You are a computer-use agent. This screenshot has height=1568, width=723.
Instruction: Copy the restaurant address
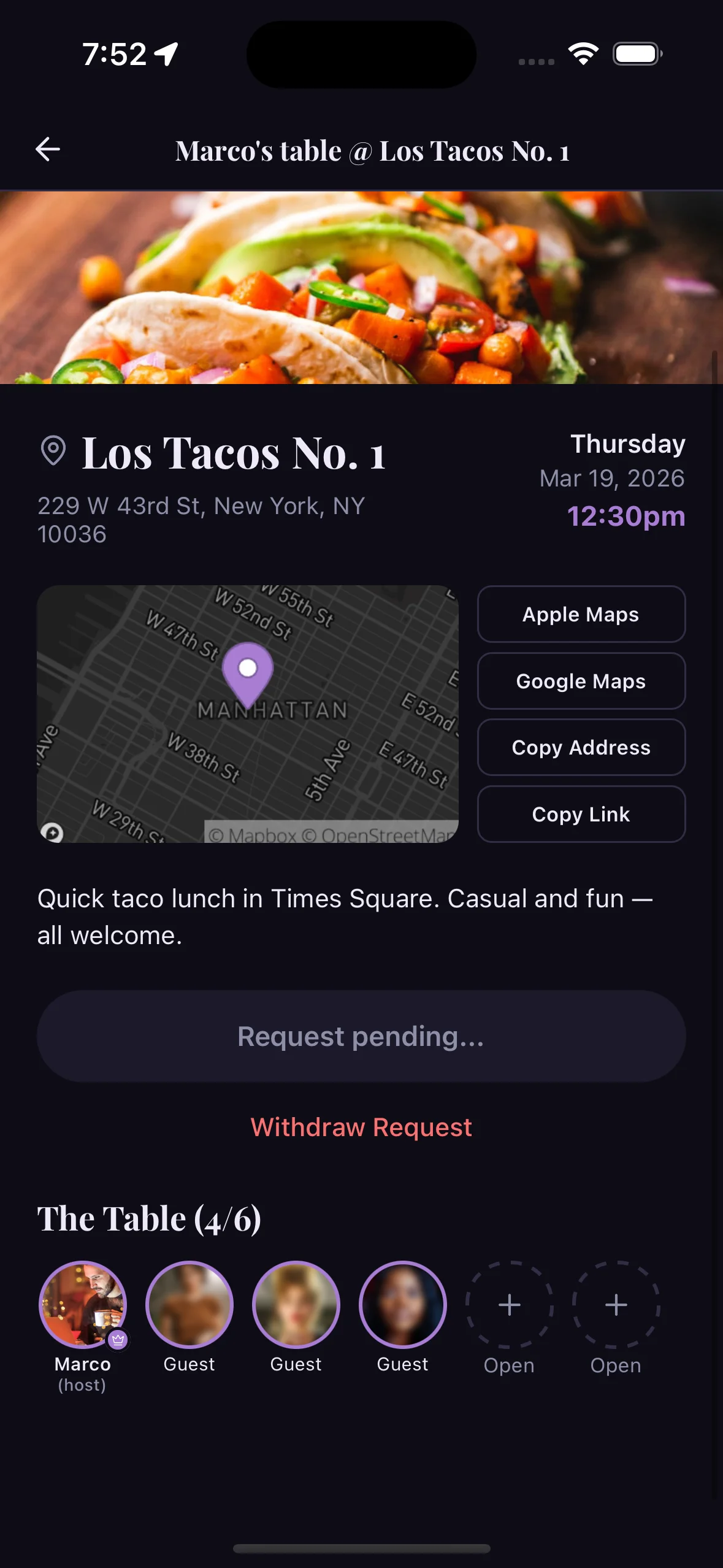click(581, 748)
